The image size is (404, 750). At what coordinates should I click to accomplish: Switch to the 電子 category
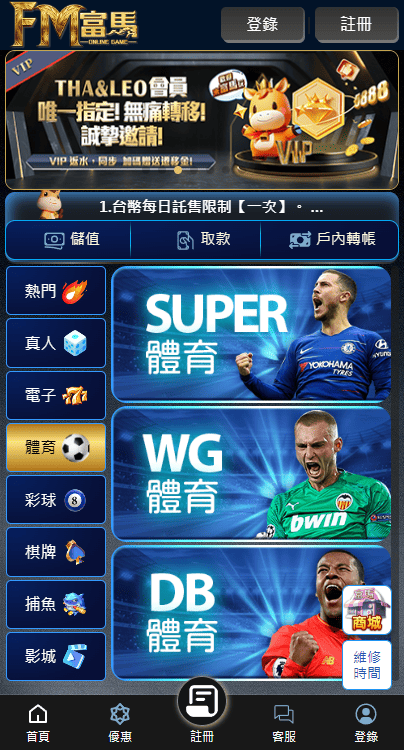[x=56, y=395]
